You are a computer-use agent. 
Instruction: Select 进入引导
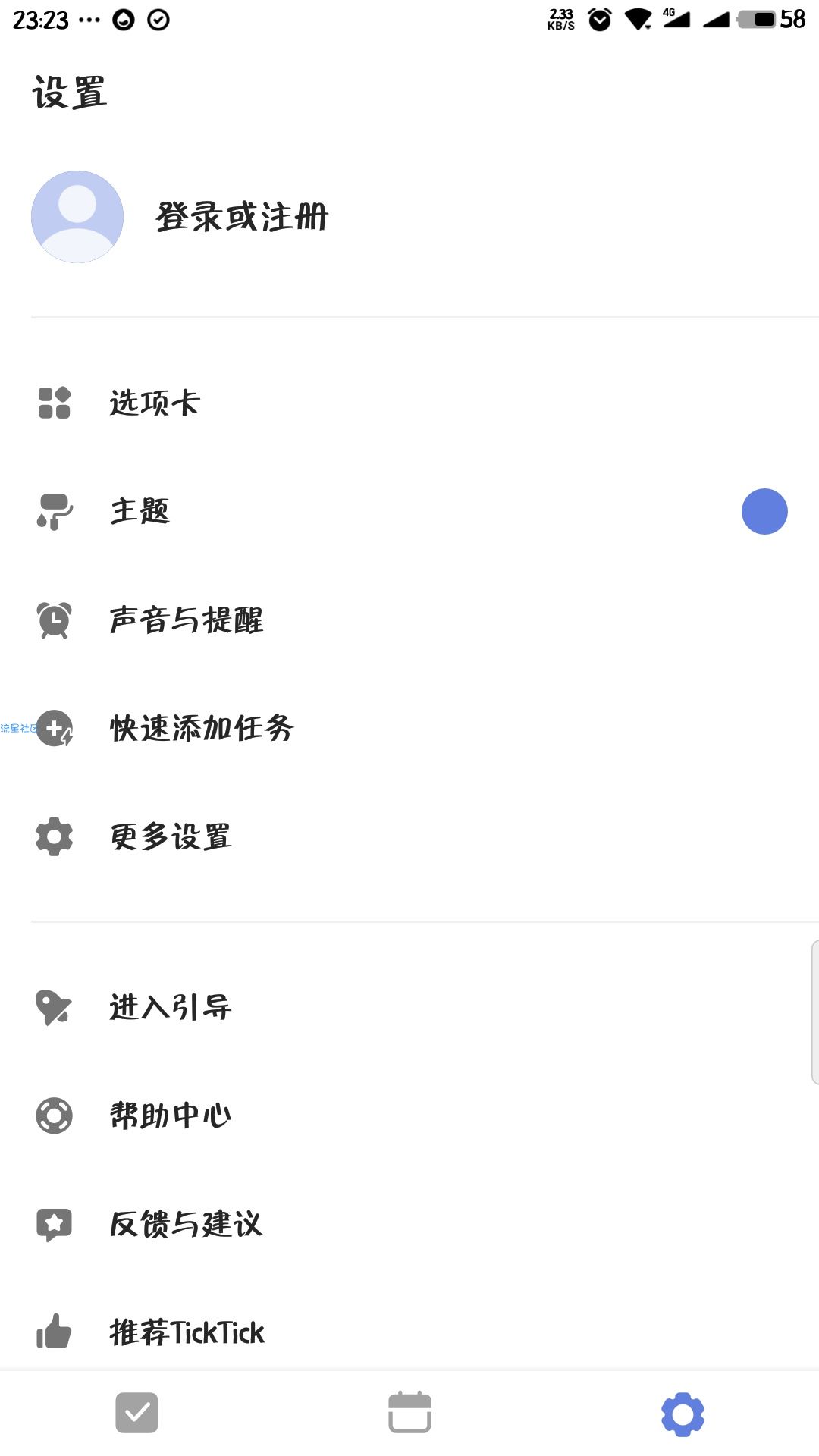tap(409, 1007)
